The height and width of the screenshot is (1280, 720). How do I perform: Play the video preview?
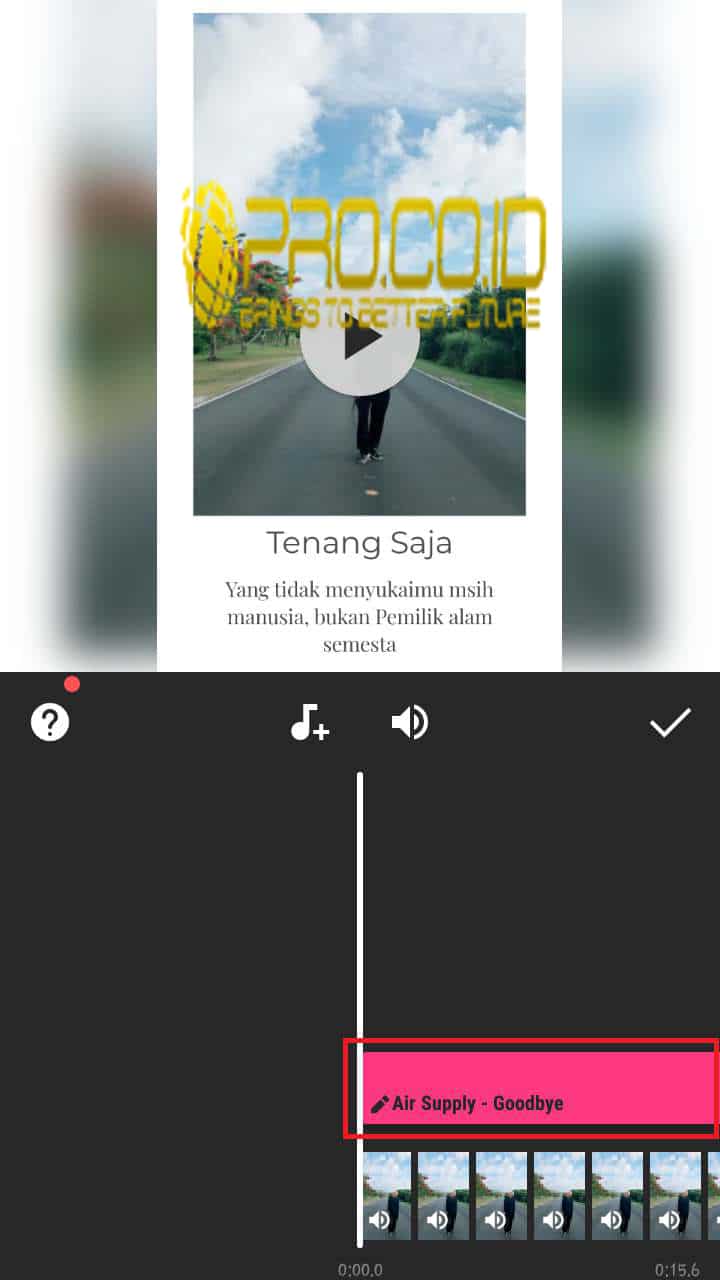click(359, 340)
